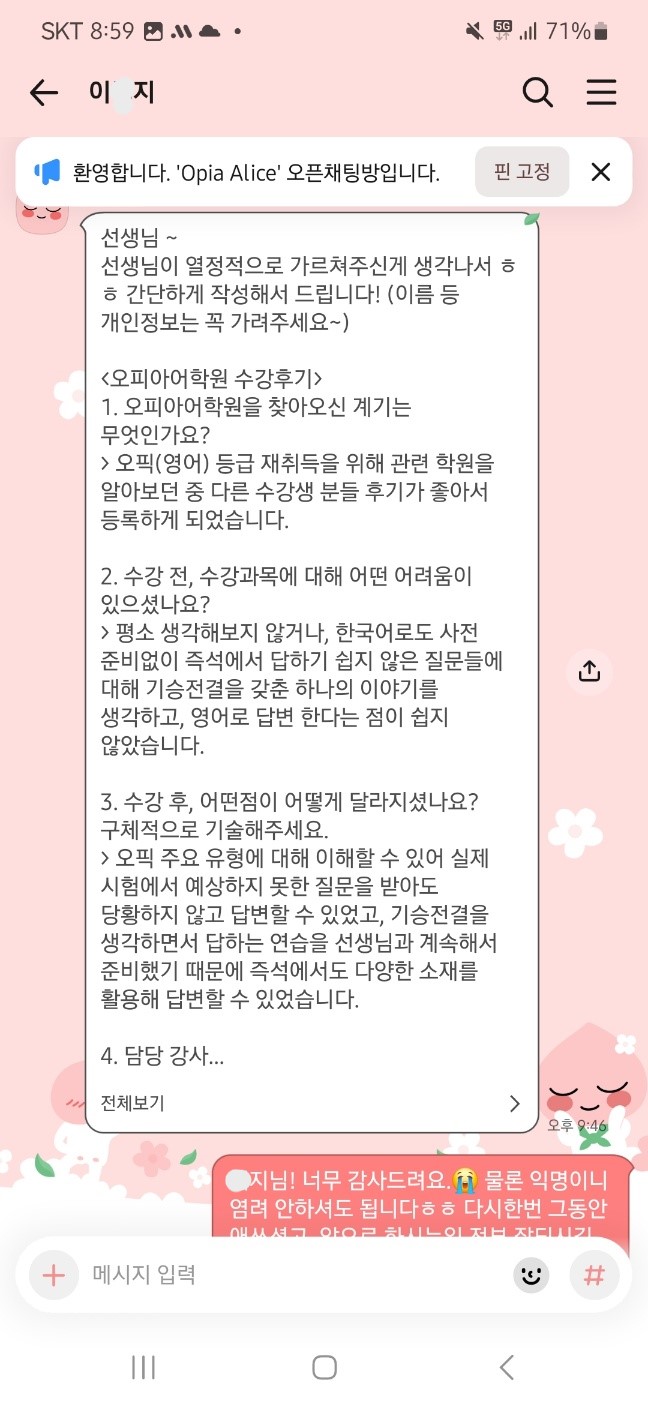Focus the 메시지 입력 text field
Viewport: 648px width, 1404px height.
click(x=295, y=1275)
